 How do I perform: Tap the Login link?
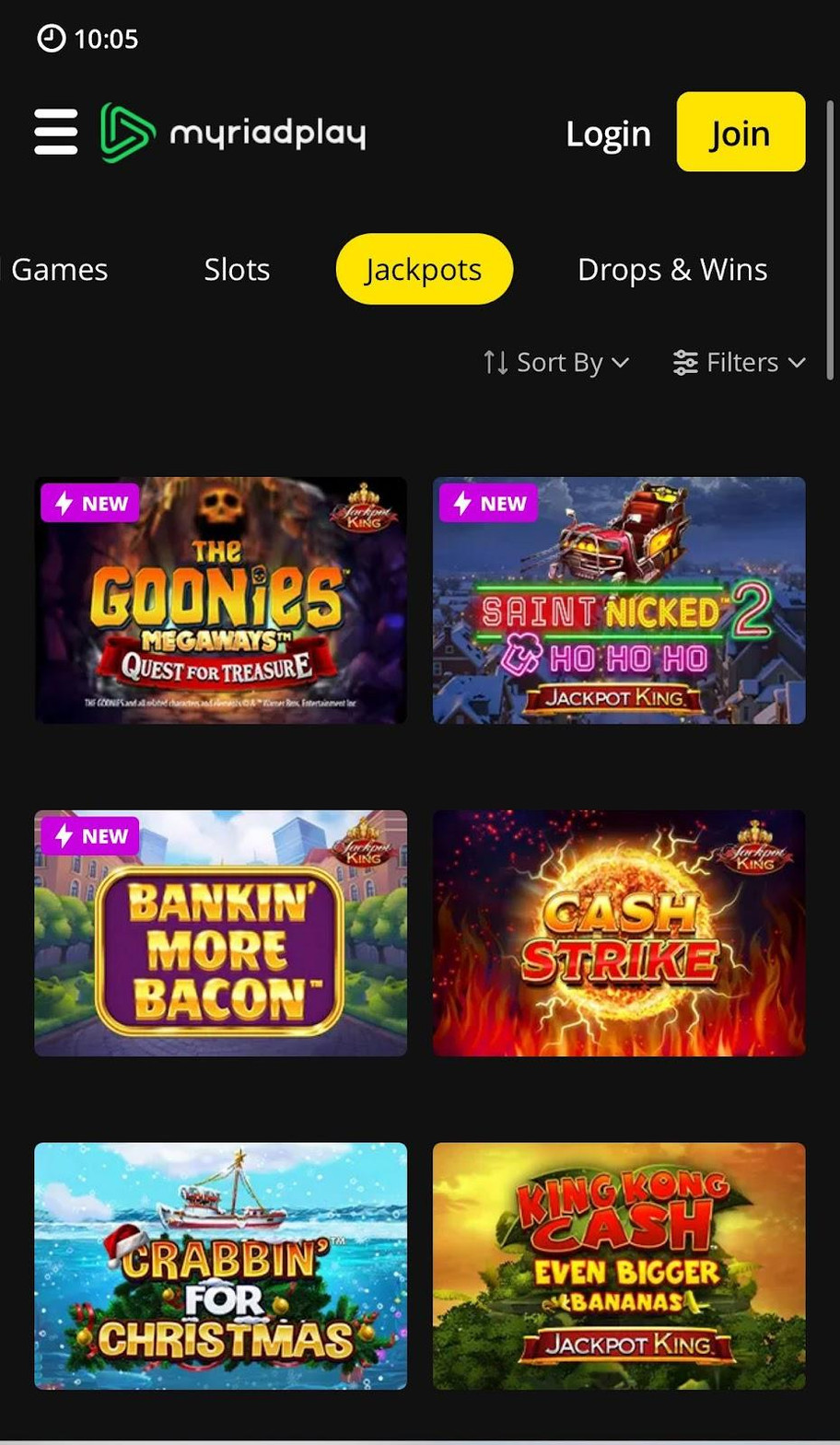(x=608, y=134)
